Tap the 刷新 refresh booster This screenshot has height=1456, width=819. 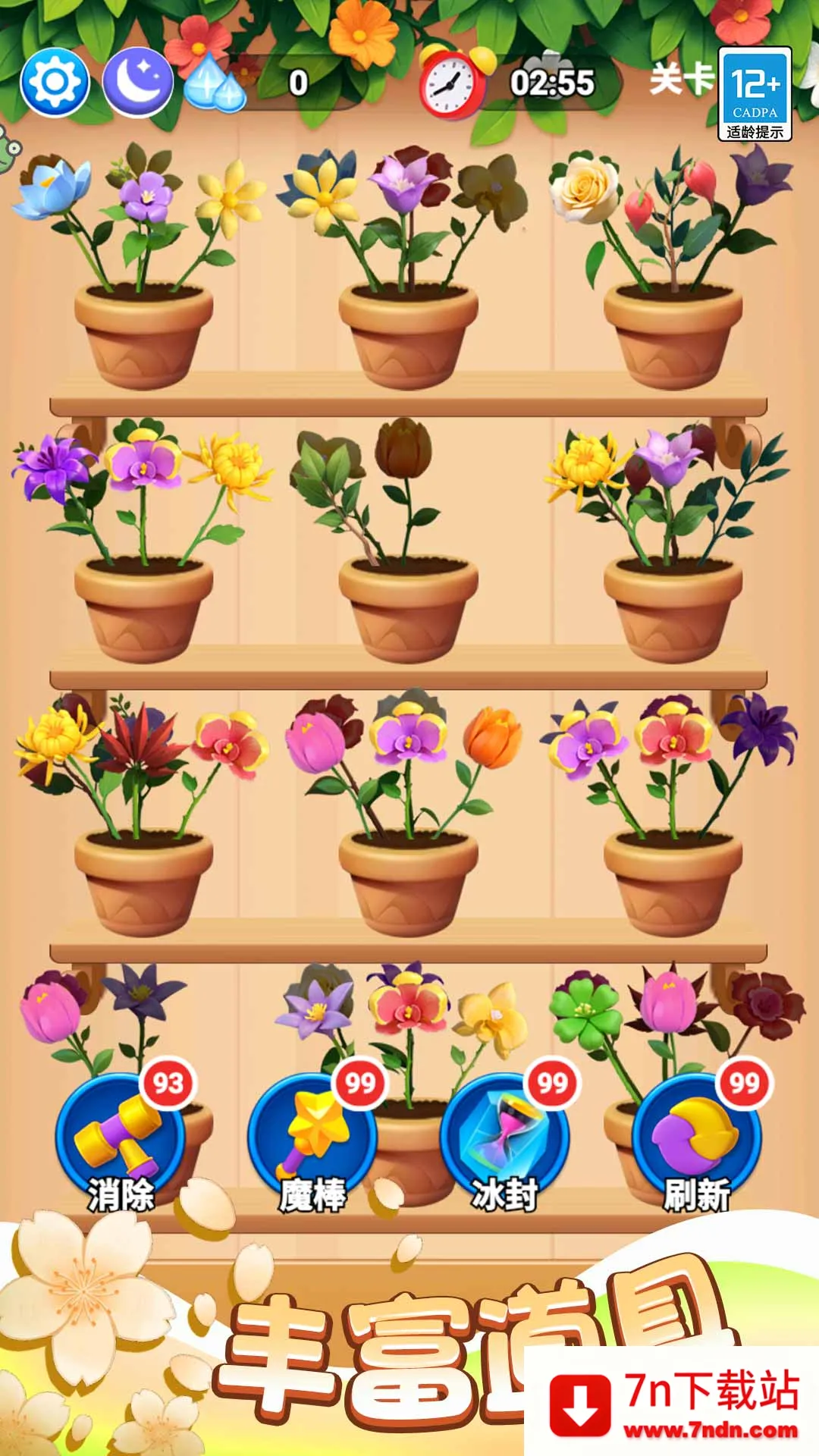696,1137
